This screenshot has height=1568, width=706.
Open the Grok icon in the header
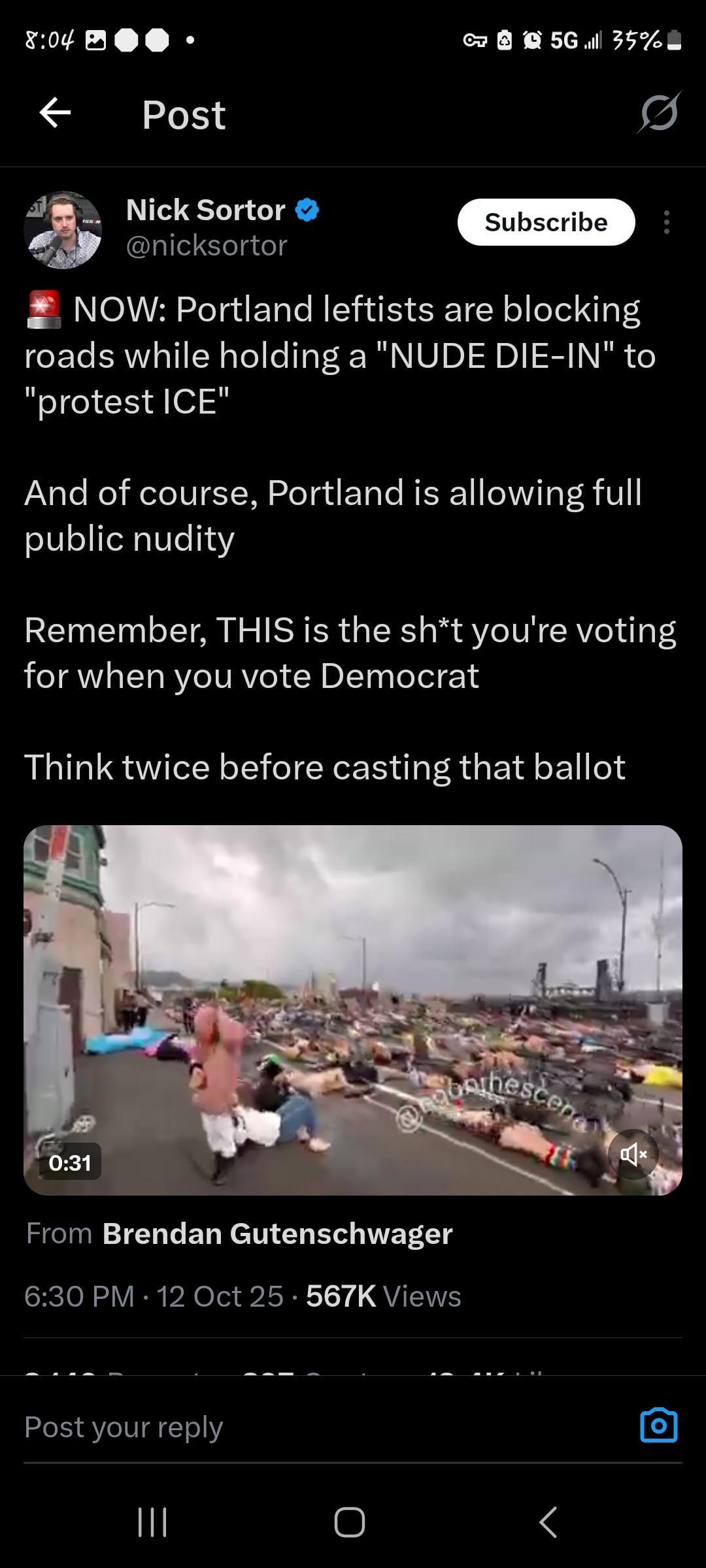tap(659, 114)
